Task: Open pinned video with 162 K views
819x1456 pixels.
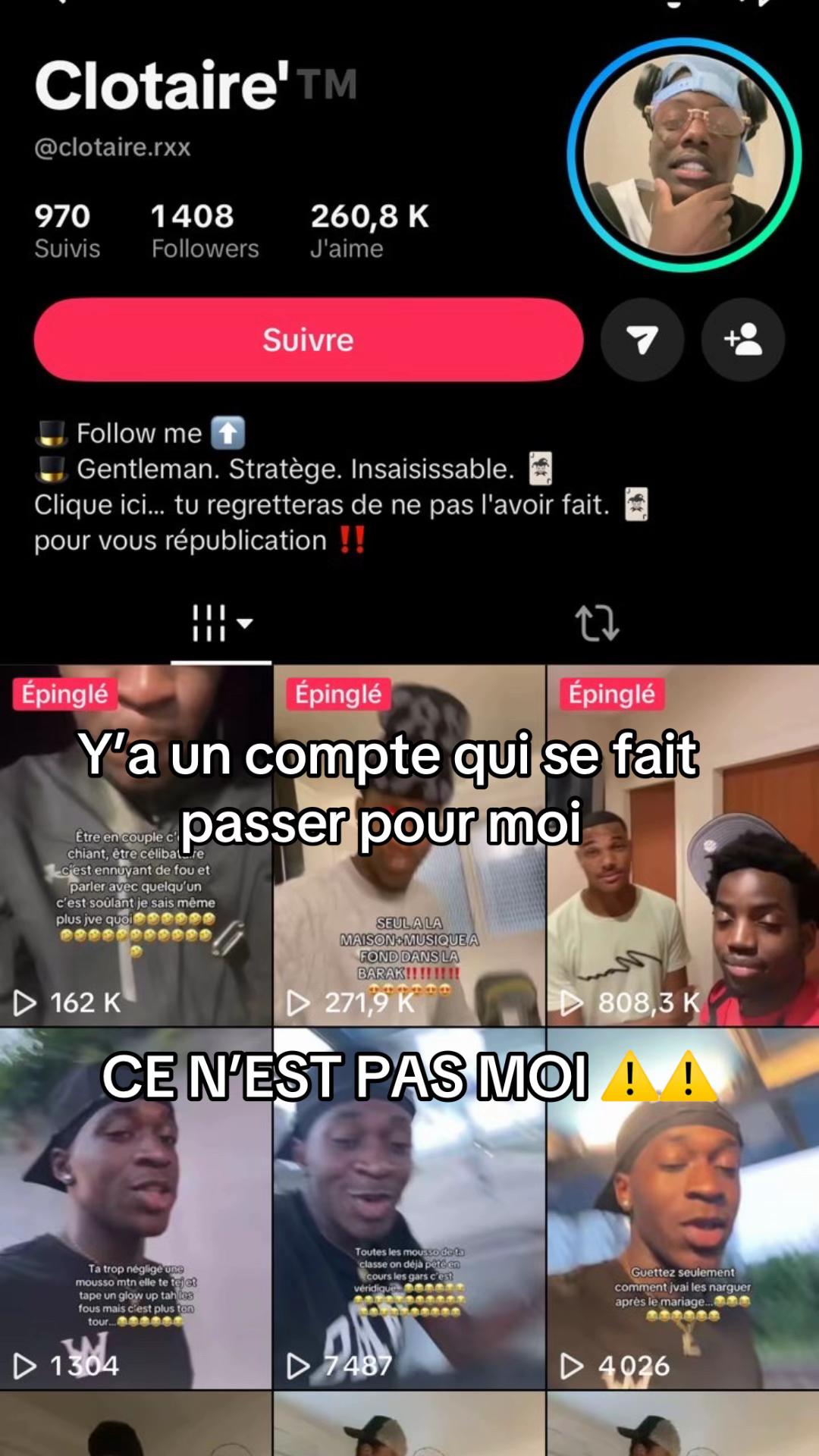Action: pos(136,846)
